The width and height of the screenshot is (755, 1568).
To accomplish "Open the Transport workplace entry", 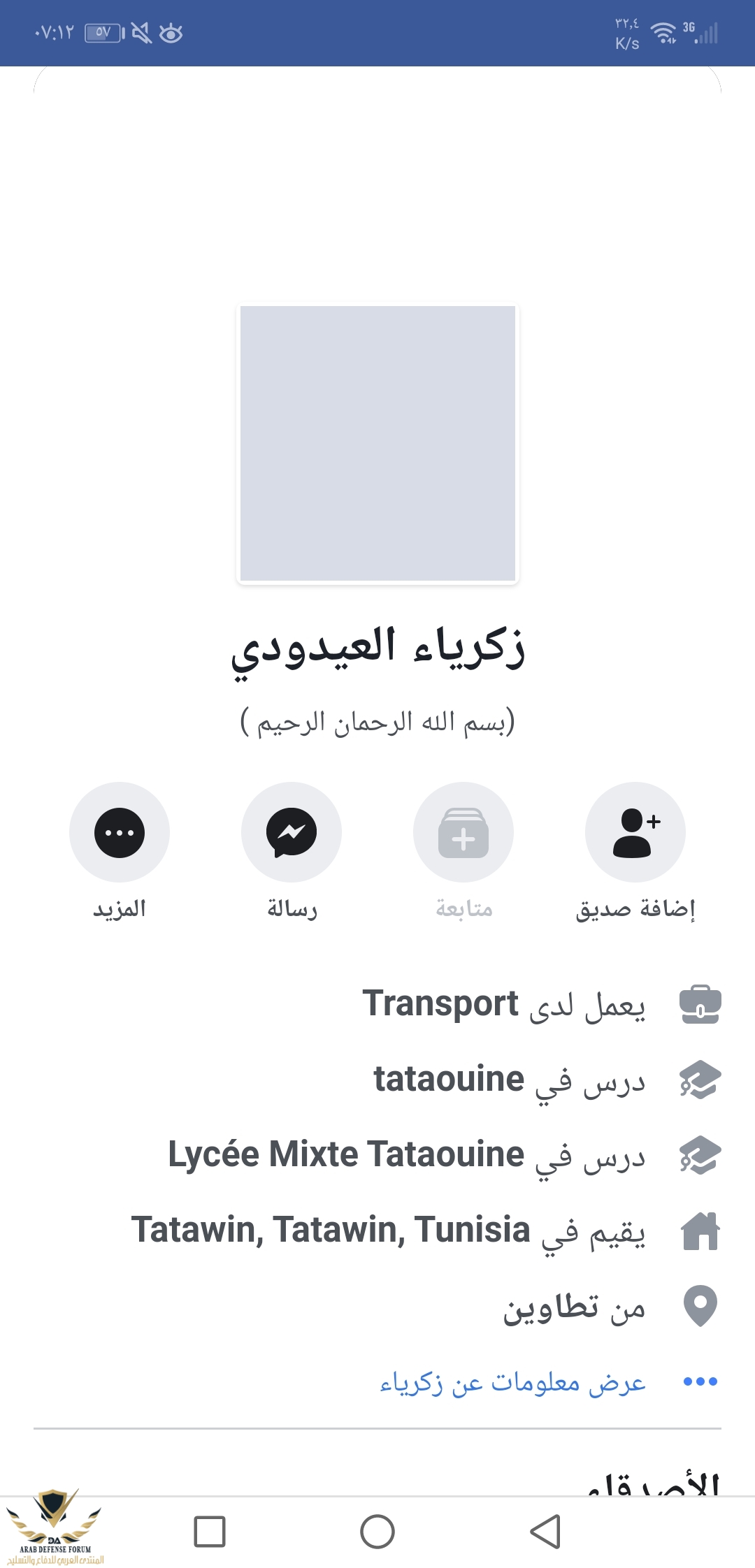I will [440, 1005].
